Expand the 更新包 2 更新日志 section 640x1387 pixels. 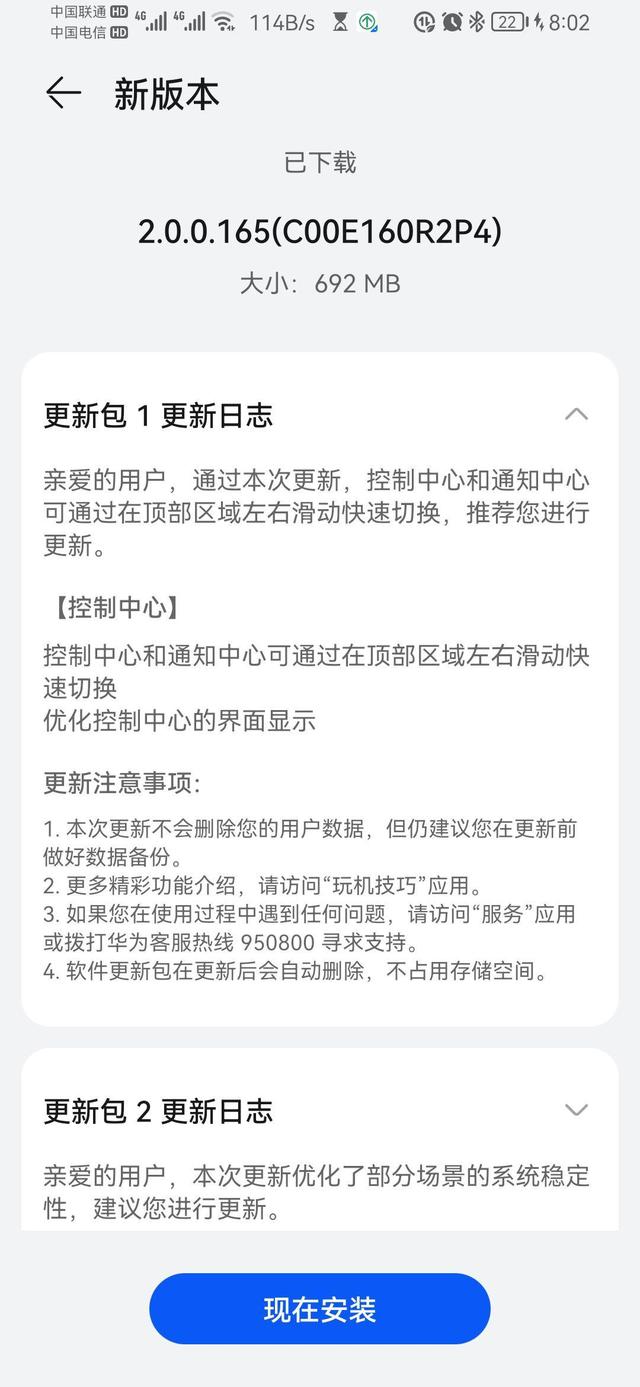576,1110
